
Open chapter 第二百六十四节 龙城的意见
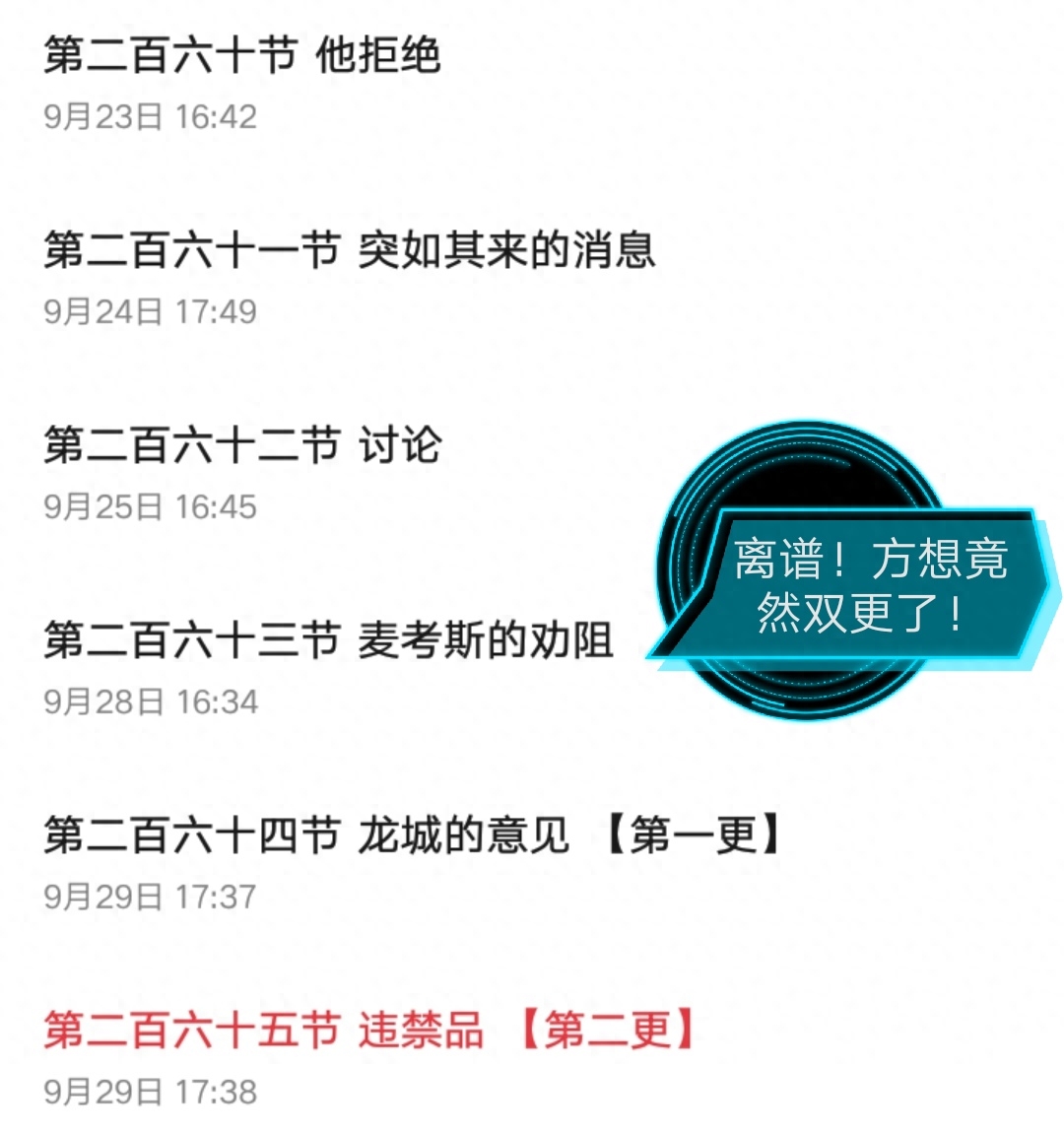tap(412, 835)
